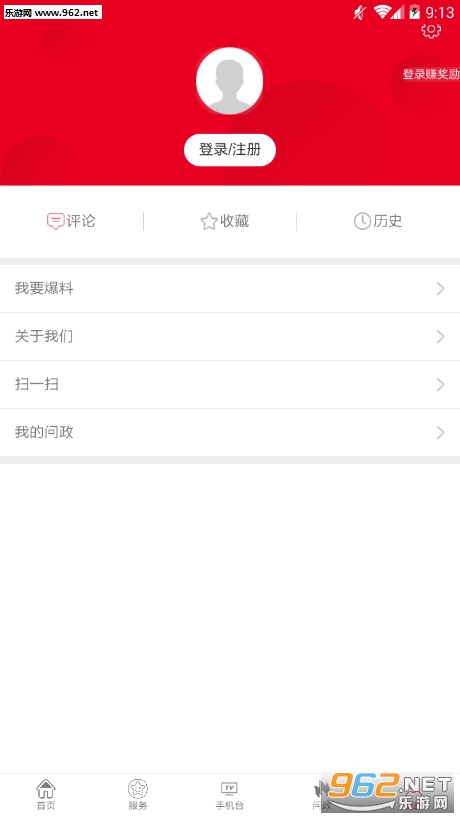View 收藏 favorites
This screenshot has height=819, width=460.
click(x=225, y=221)
